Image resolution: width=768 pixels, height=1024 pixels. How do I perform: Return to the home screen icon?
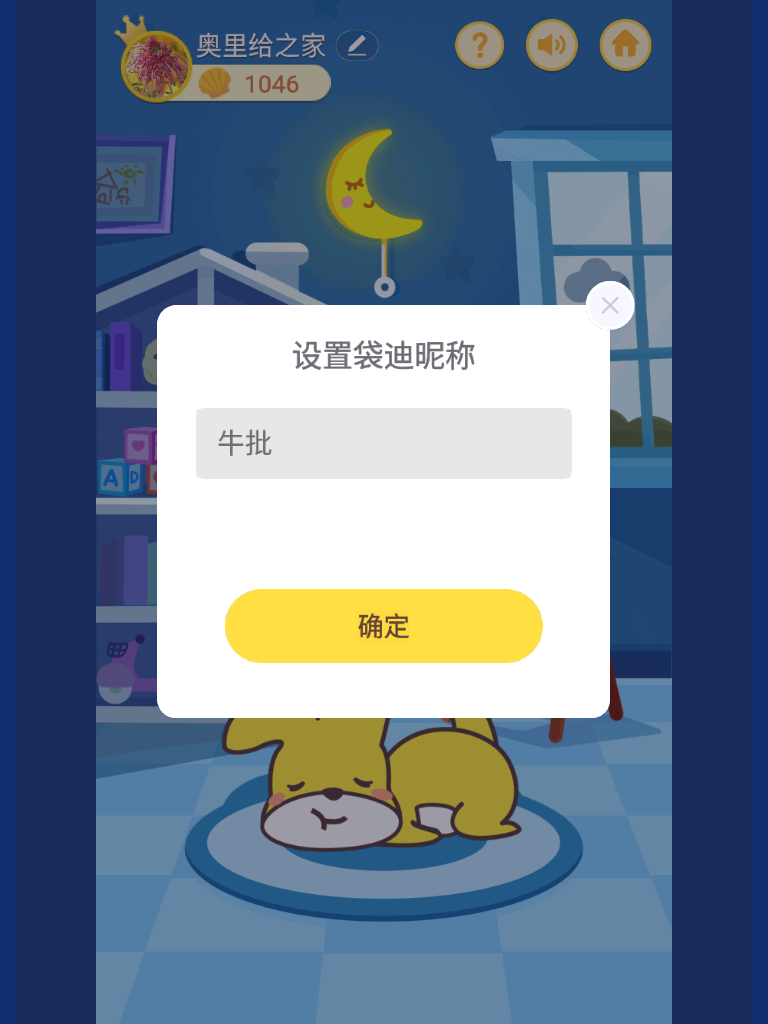coord(625,45)
